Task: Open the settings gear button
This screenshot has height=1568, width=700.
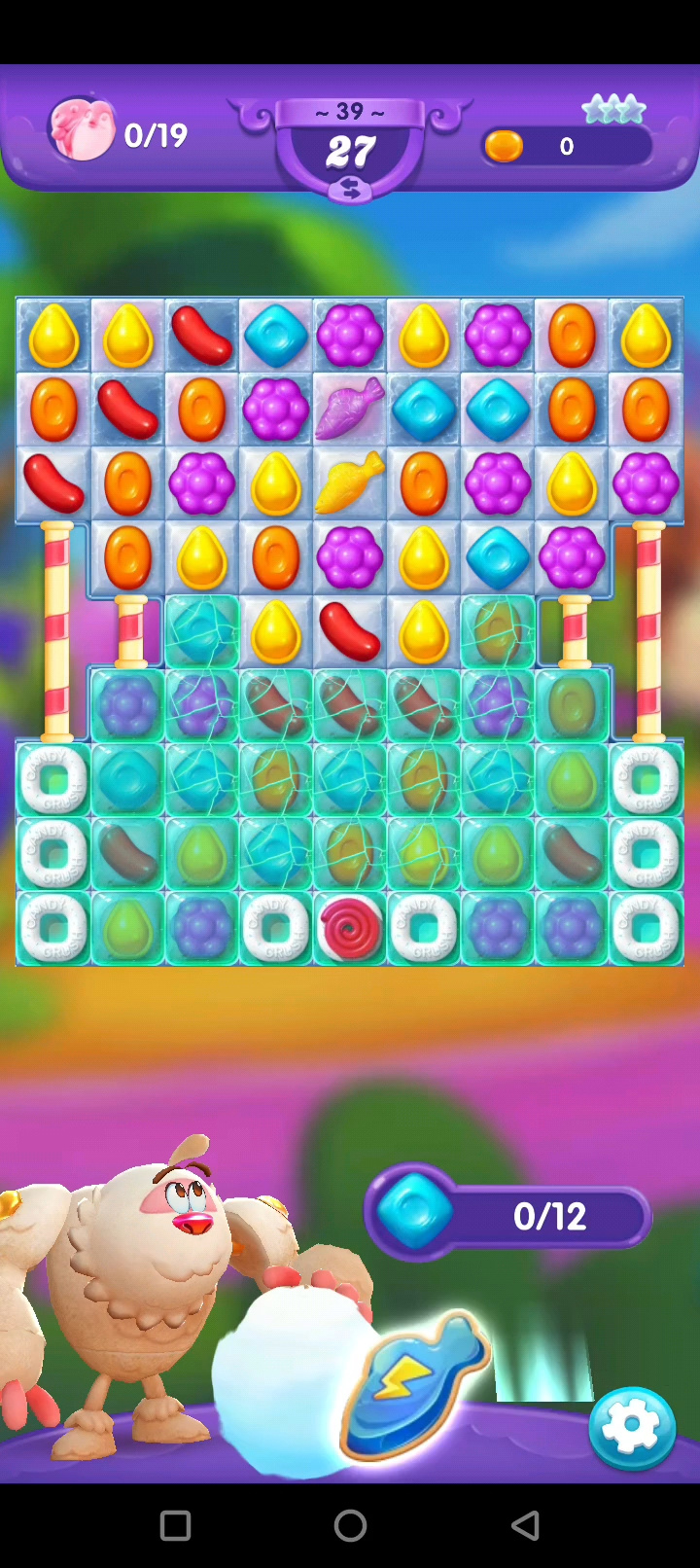Action: pos(631,1427)
